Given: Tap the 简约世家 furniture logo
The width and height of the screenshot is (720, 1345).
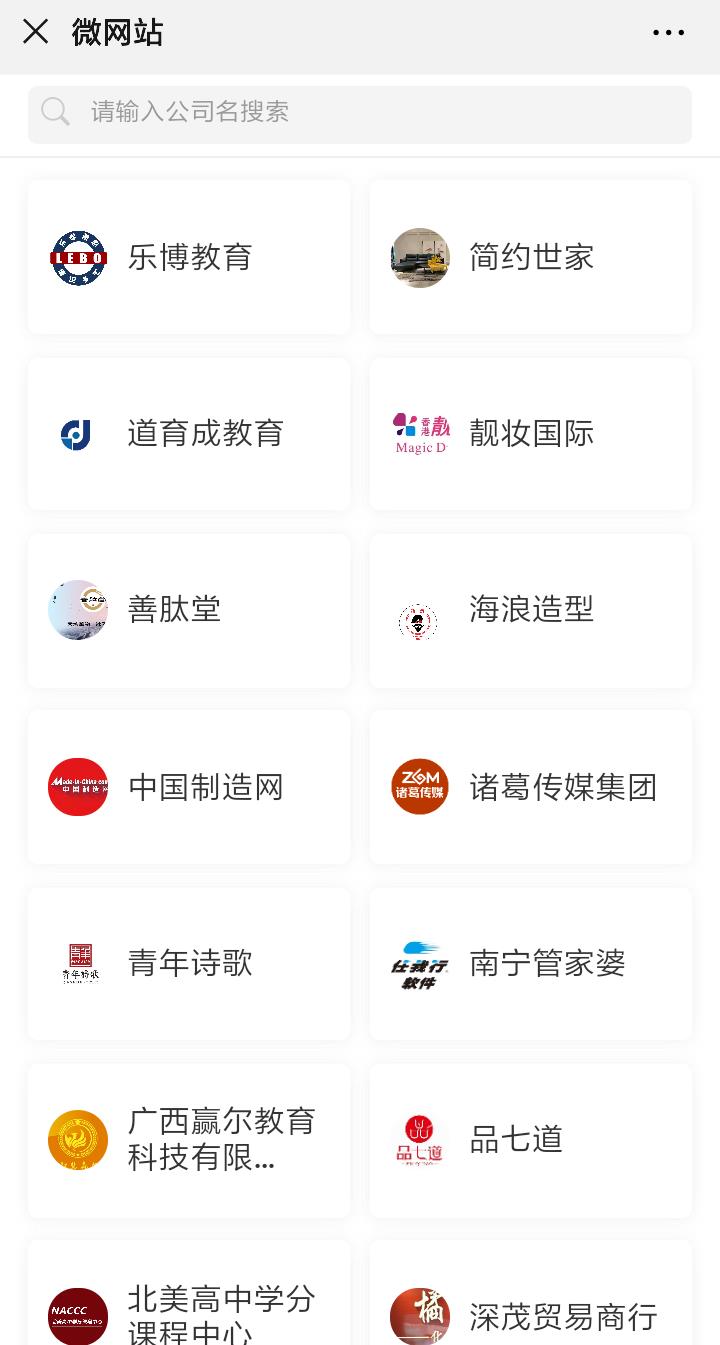Looking at the screenshot, I should (x=420, y=257).
